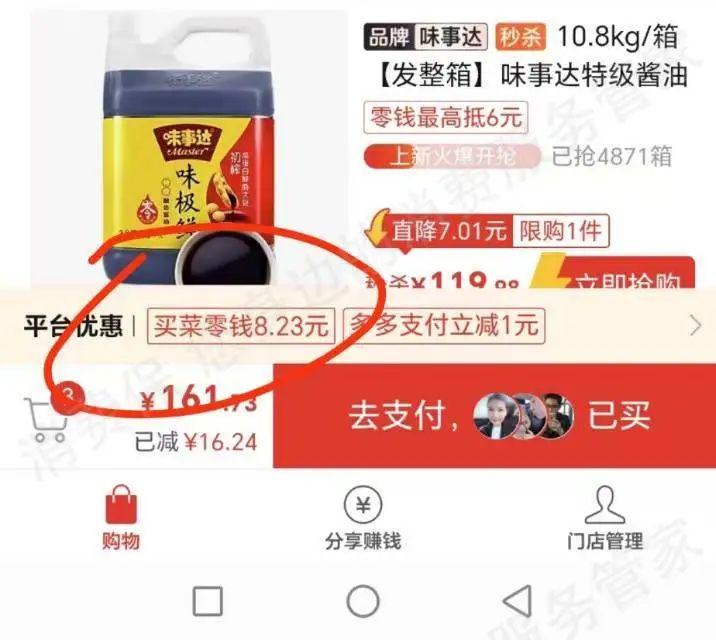Tap the system back button
The image size is (716, 640).
click(517, 600)
